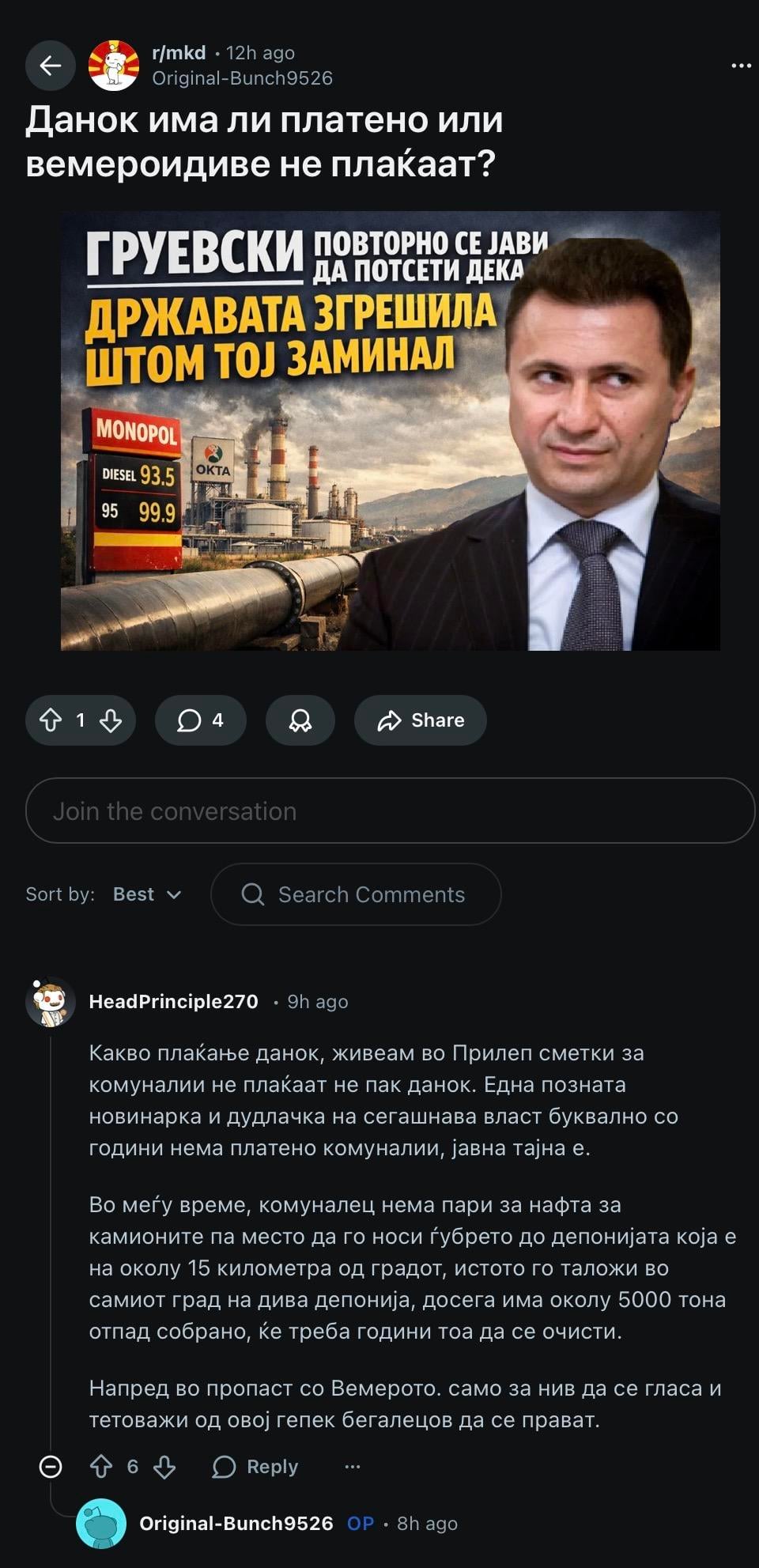Collapse HeadPrinciple270's comment thread
The image size is (759, 1568).
pos(51,1467)
